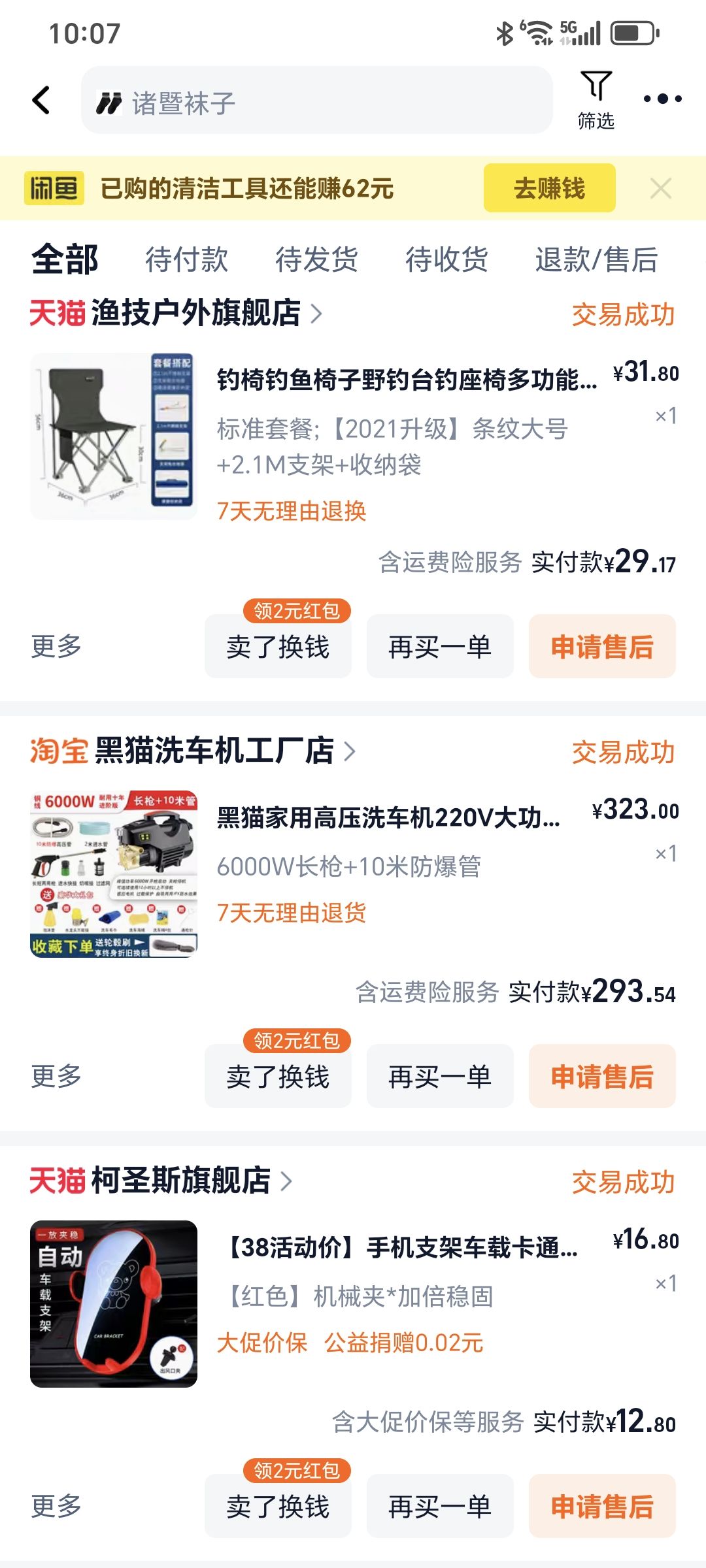706x1568 pixels.
Task: Tap the 去赚钱 button
Action: (549, 188)
